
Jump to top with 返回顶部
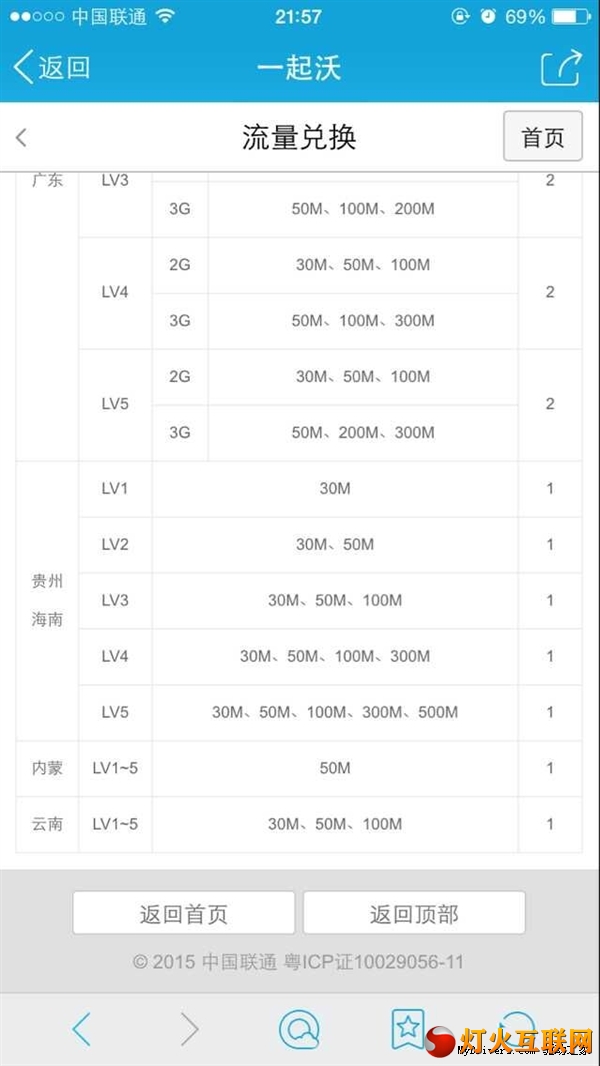[x=414, y=913]
